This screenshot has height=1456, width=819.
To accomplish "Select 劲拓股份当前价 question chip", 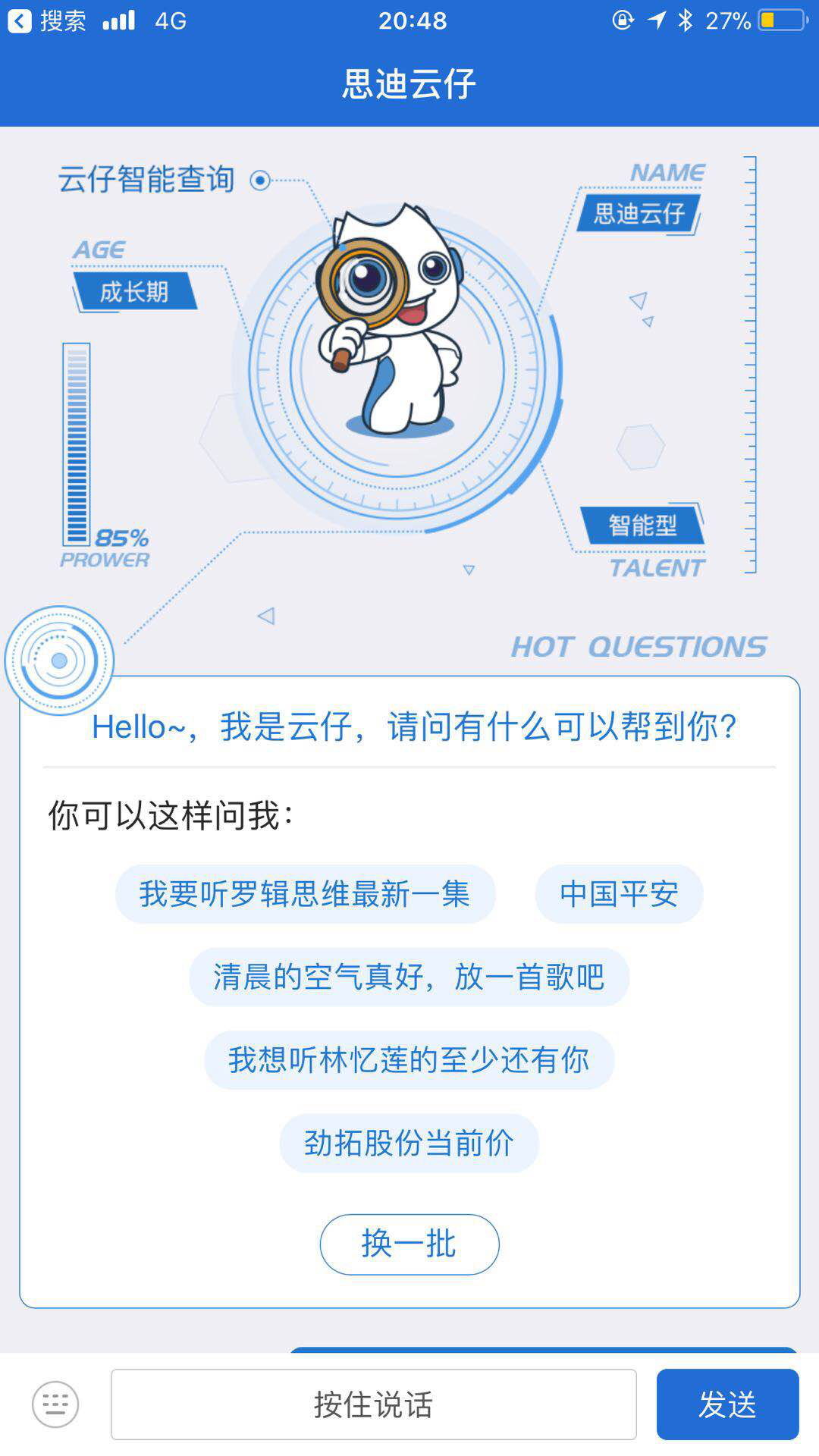I will 409,1143.
